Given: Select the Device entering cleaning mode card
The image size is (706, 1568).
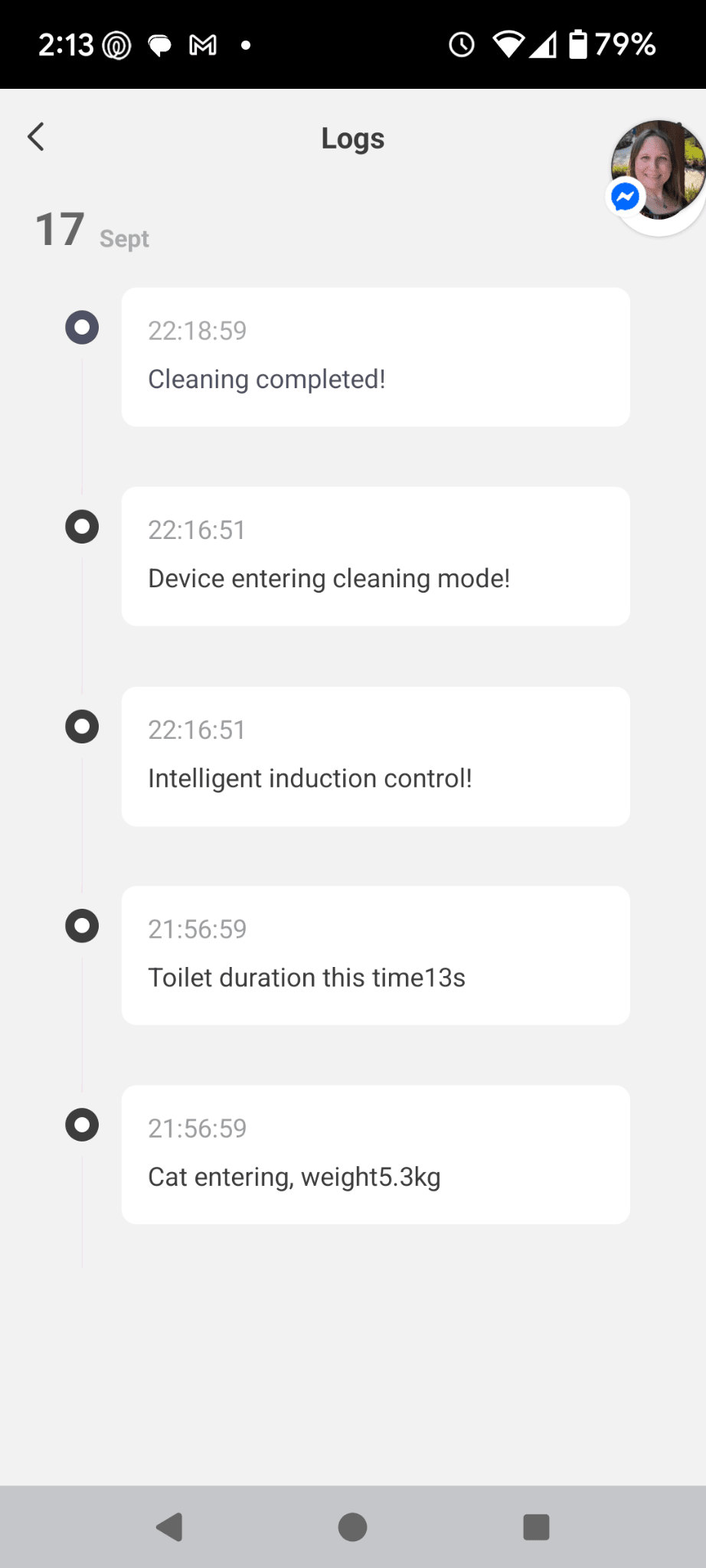Looking at the screenshot, I should pyautogui.click(x=374, y=555).
